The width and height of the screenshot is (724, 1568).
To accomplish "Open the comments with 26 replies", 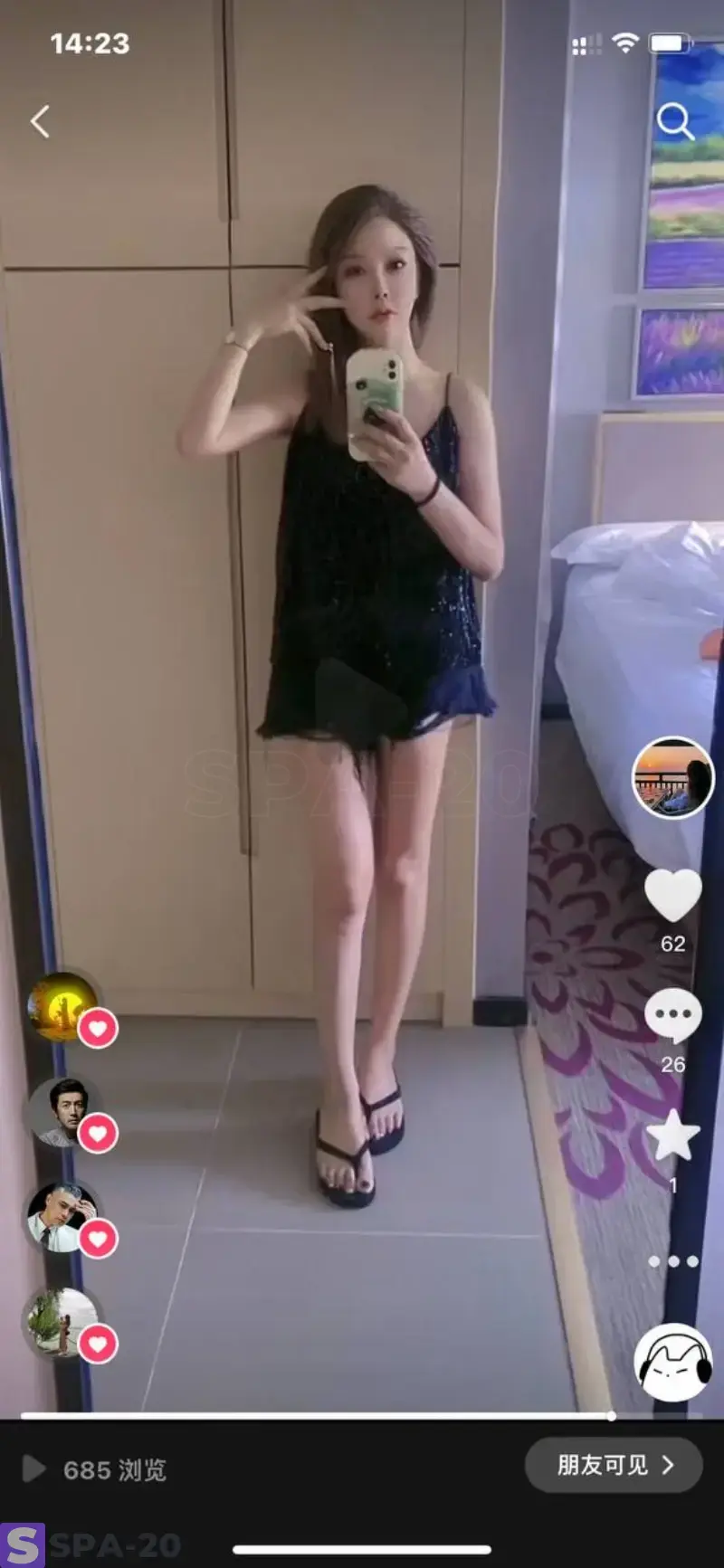I will 672,1015.
